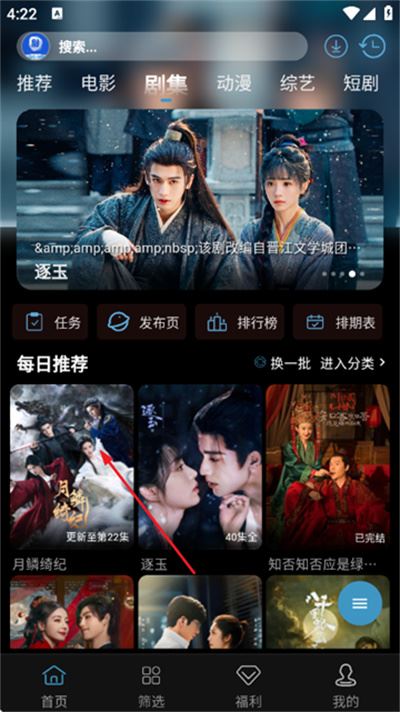Open the 发布页 shortcut
This screenshot has height=712, width=400.
[x=142, y=322]
